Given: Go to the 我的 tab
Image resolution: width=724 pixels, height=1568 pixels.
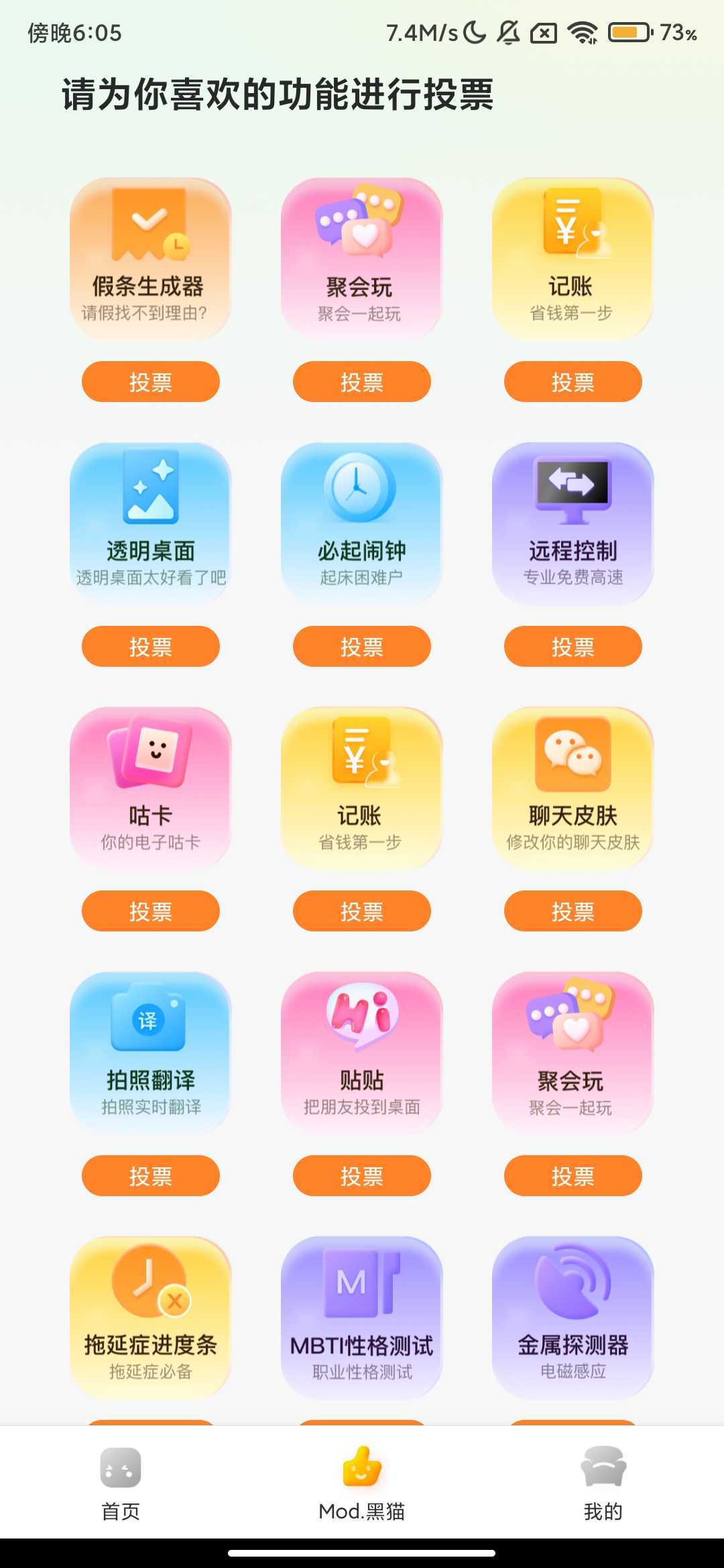Looking at the screenshot, I should [x=603, y=1482].
